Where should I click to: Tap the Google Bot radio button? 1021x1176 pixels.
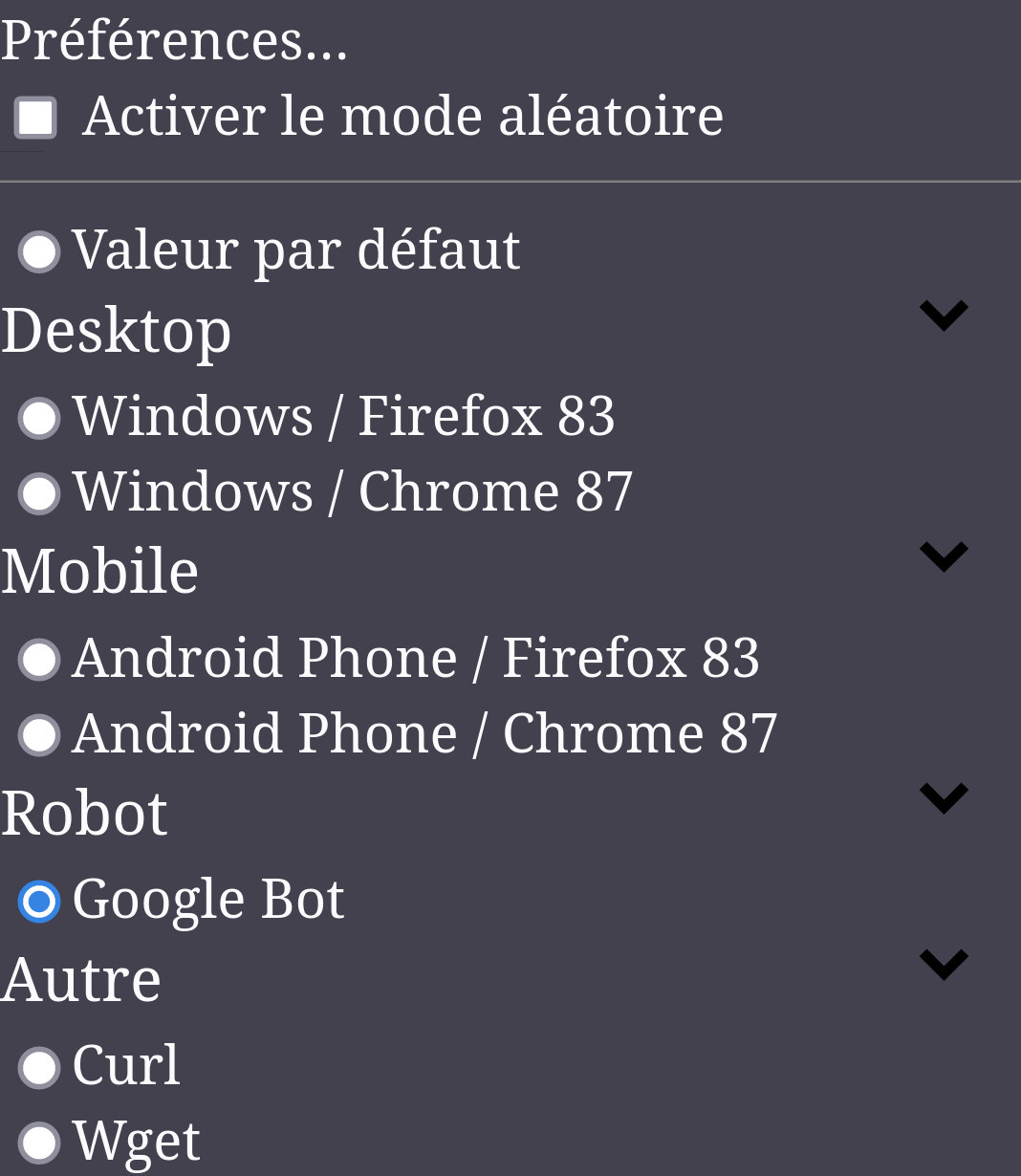pos(39,902)
